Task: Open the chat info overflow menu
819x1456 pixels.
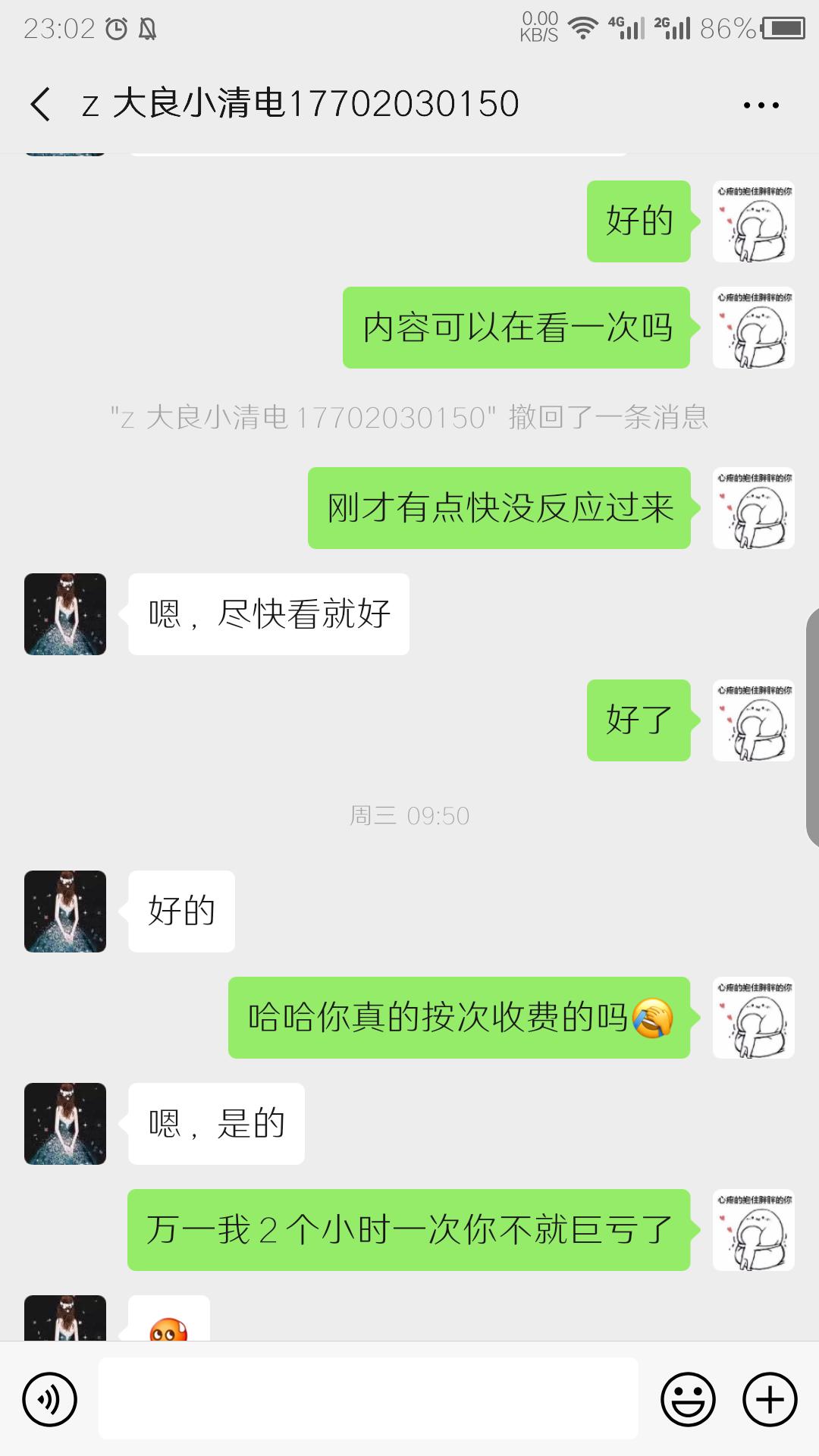Action: (761, 105)
